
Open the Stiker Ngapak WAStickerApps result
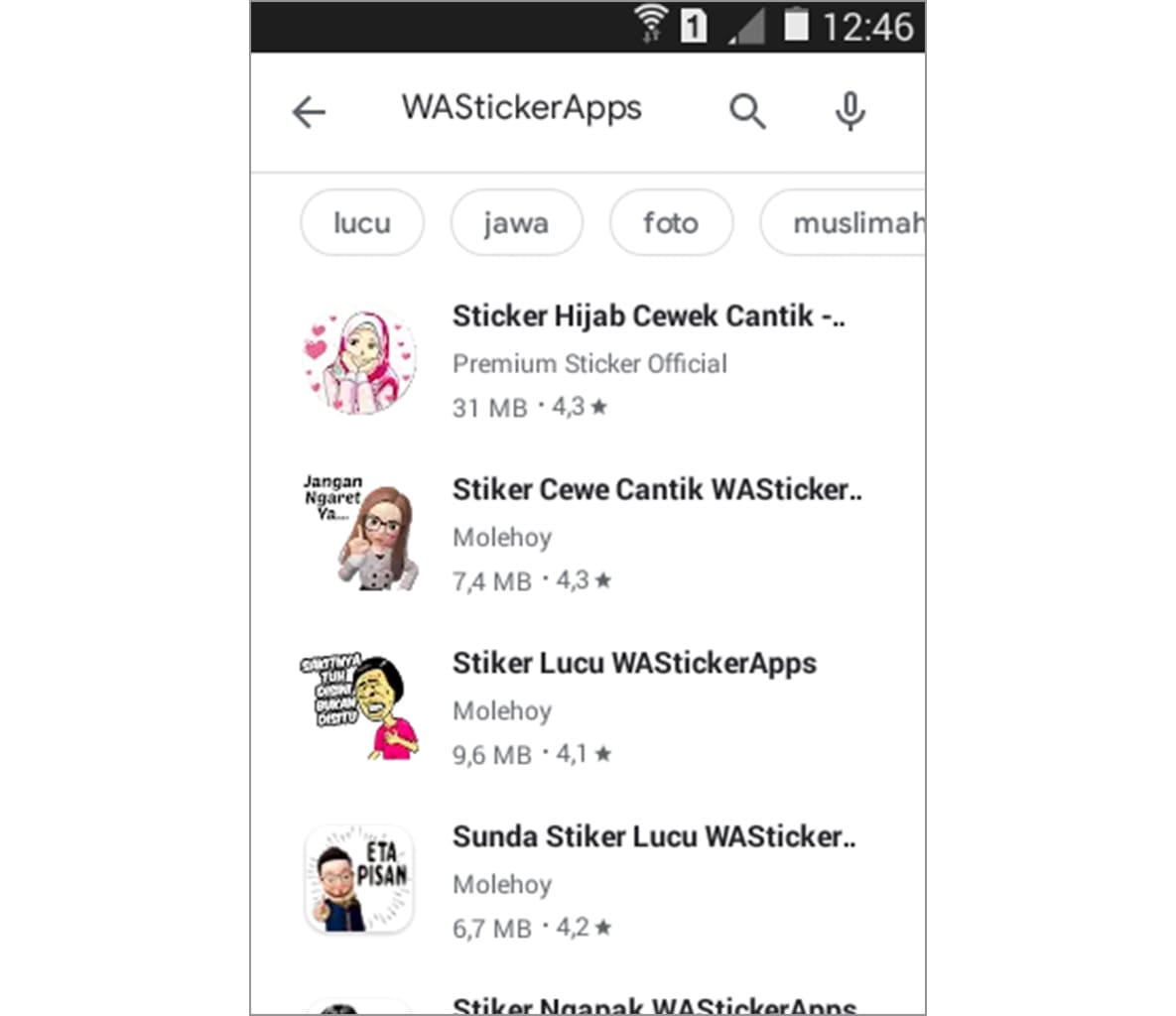[x=653, y=1004]
